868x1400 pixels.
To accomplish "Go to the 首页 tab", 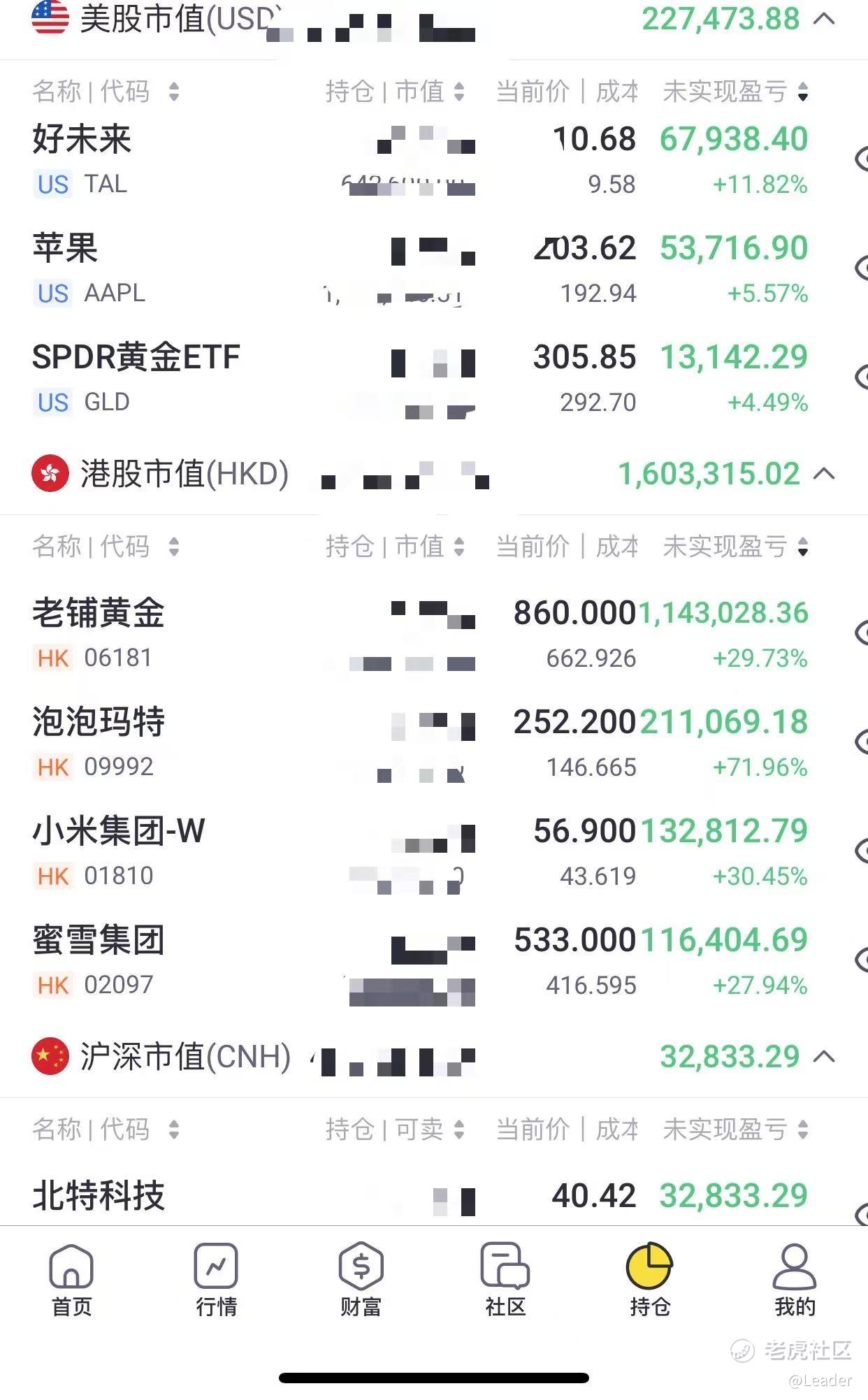I will point(71,1280).
